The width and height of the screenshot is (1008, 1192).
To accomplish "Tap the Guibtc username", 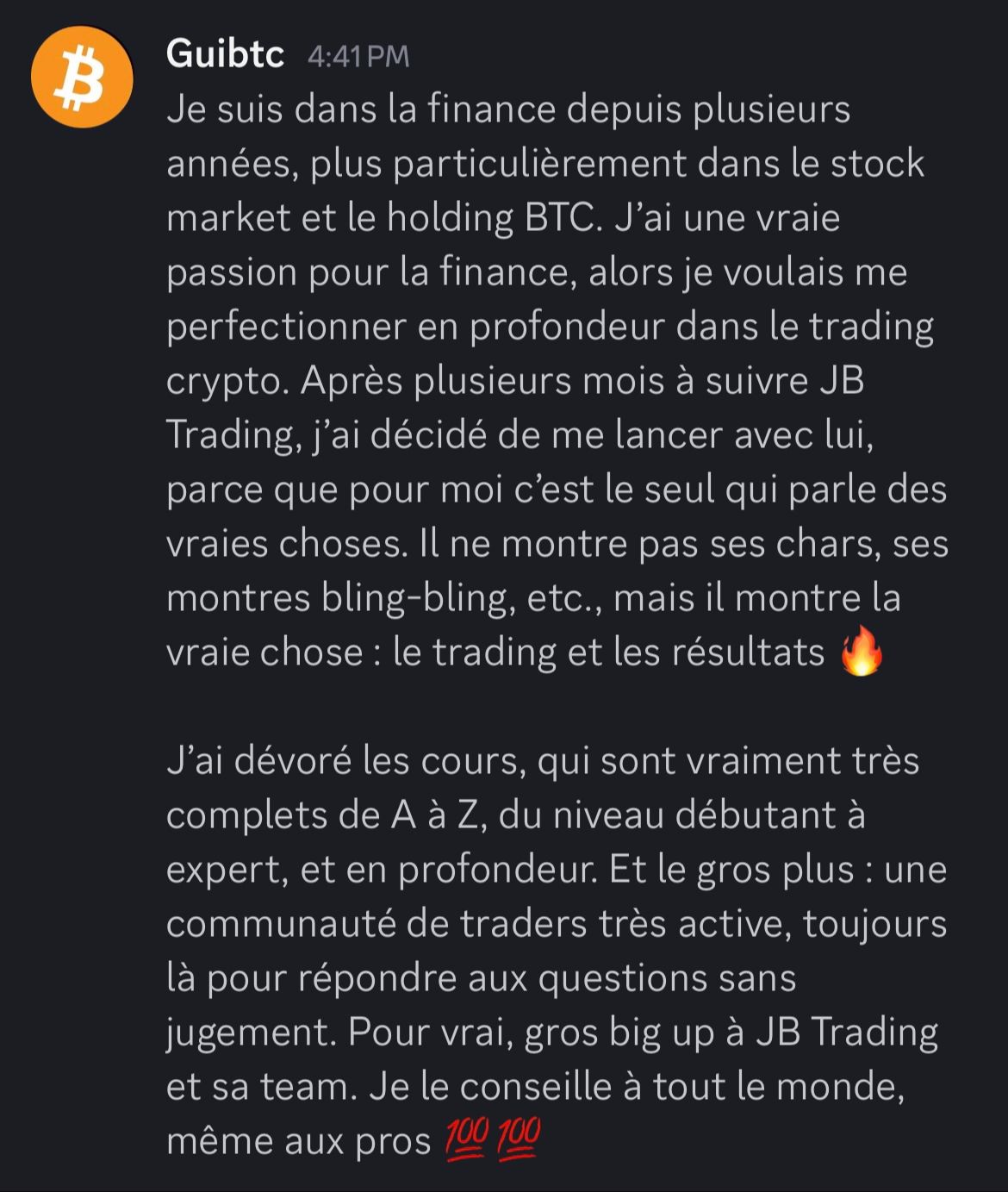I will pos(225,54).
